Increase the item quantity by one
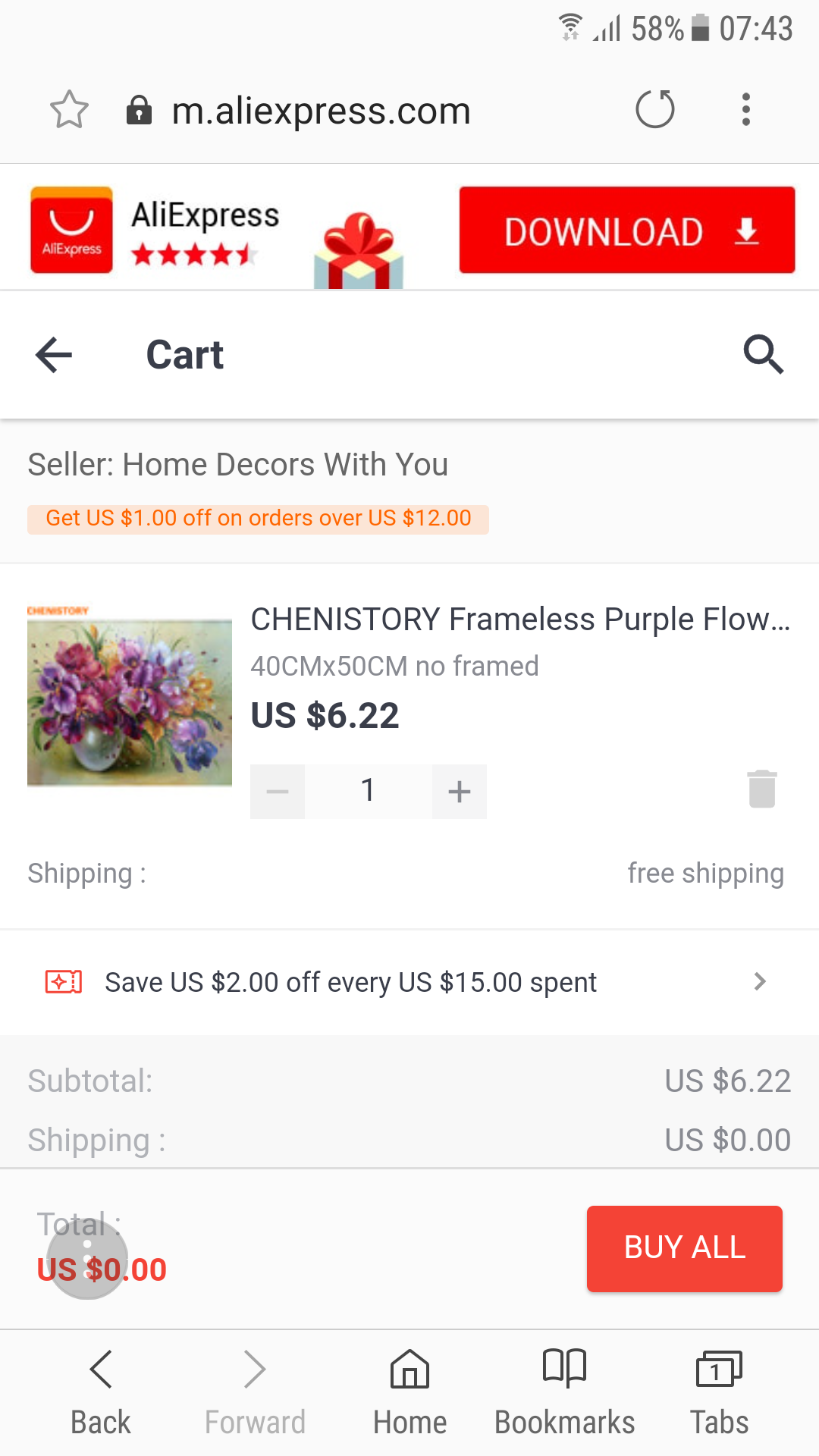Image resolution: width=819 pixels, height=1456 pixels. (460, 792)
